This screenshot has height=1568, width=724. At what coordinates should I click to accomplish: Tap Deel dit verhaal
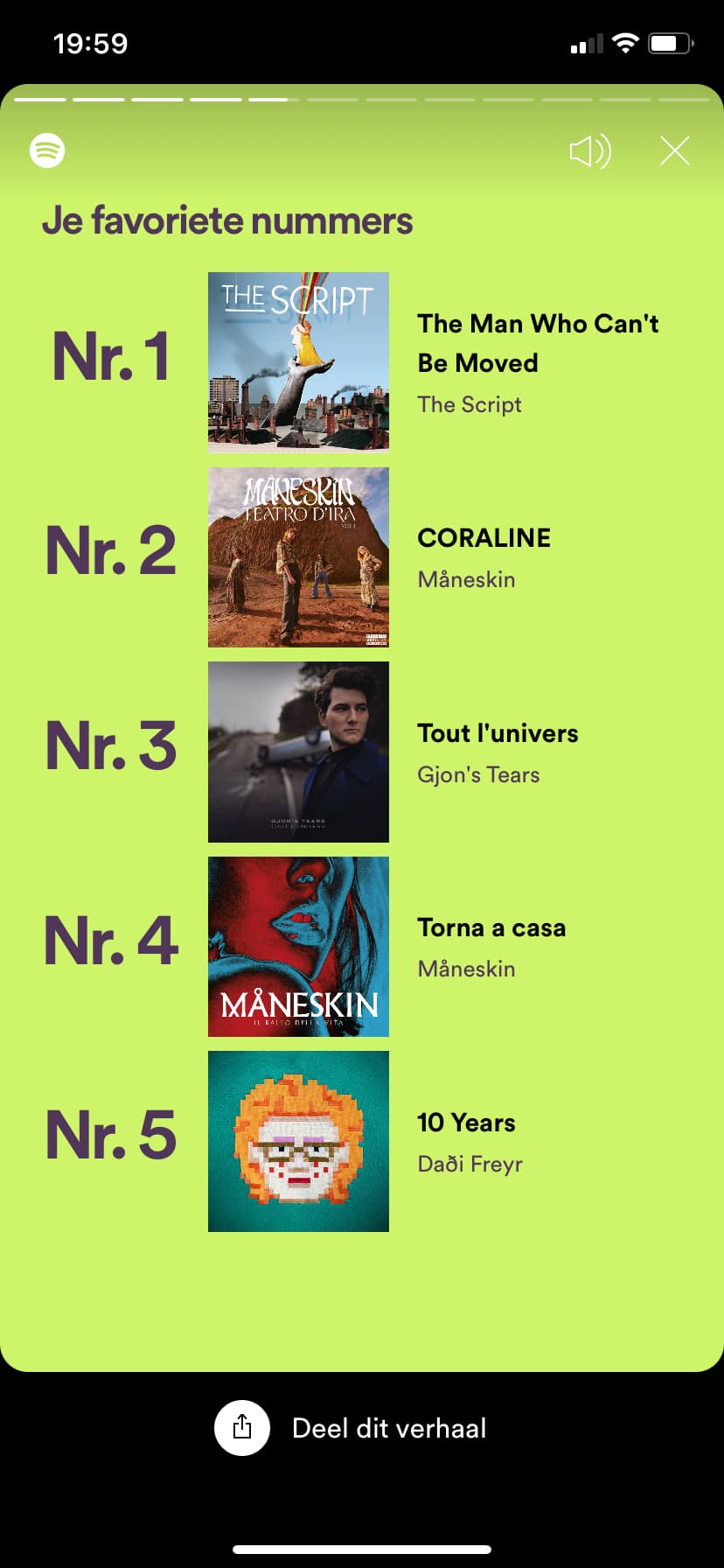point(389,1428)
